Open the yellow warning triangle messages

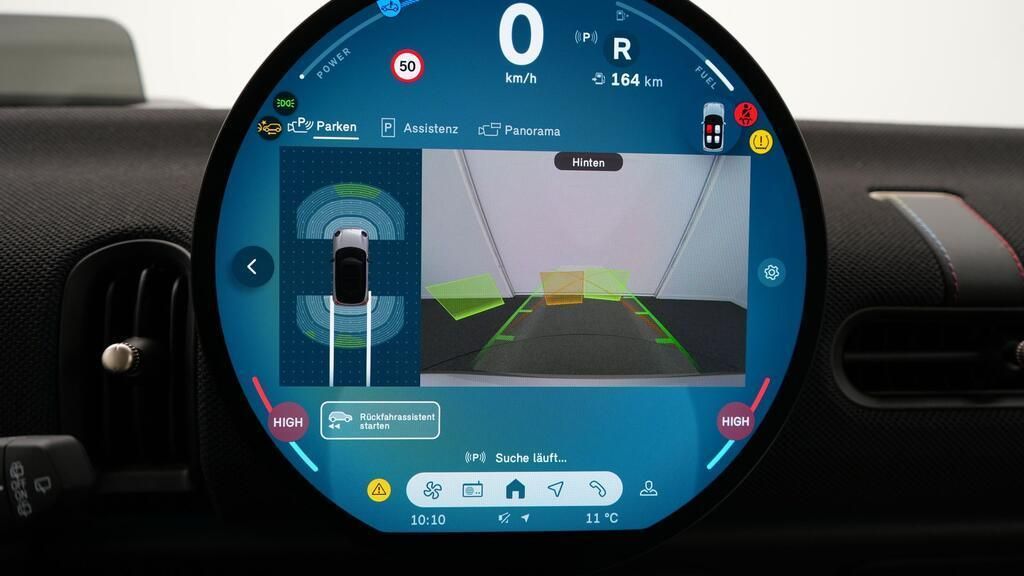coord(379,490)
